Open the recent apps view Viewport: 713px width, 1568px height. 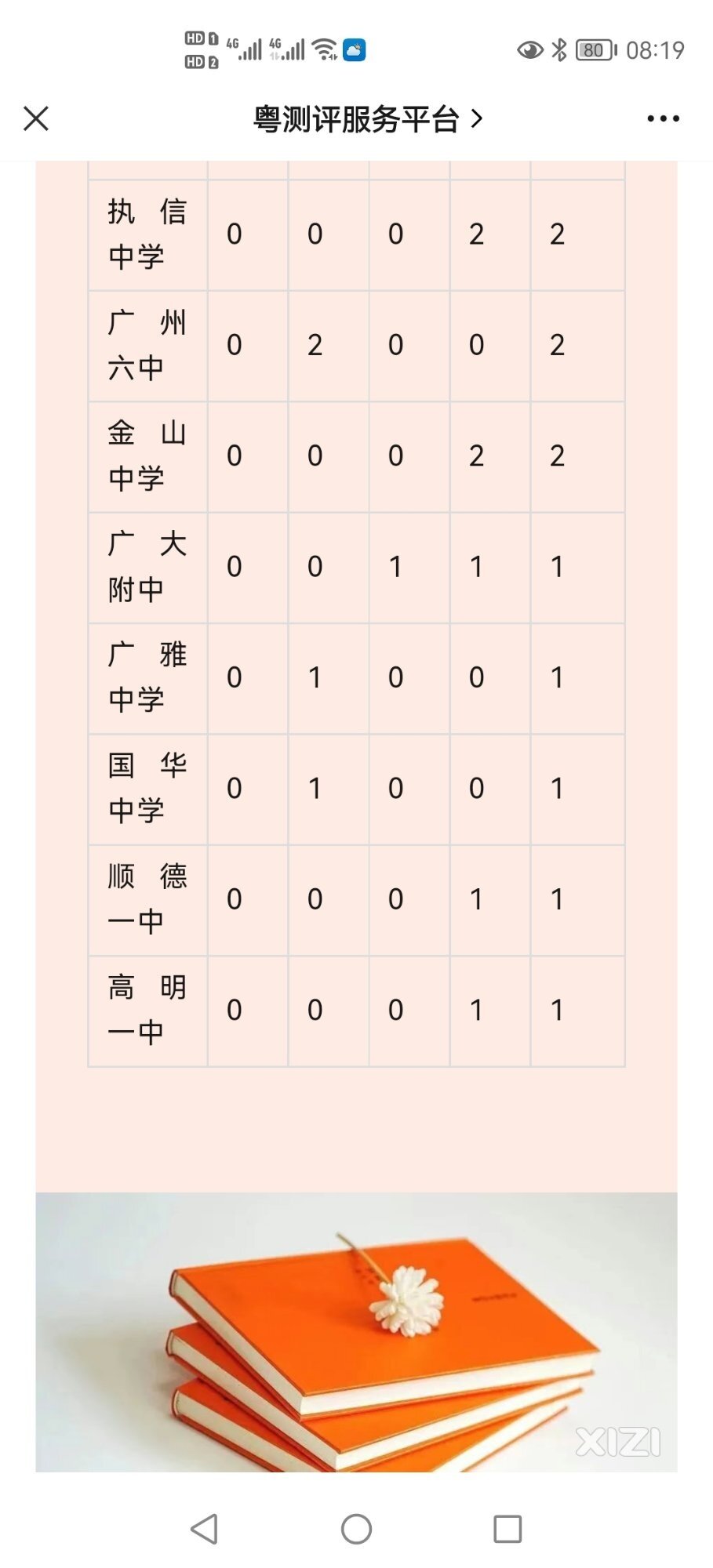(x=507, y=1529)
